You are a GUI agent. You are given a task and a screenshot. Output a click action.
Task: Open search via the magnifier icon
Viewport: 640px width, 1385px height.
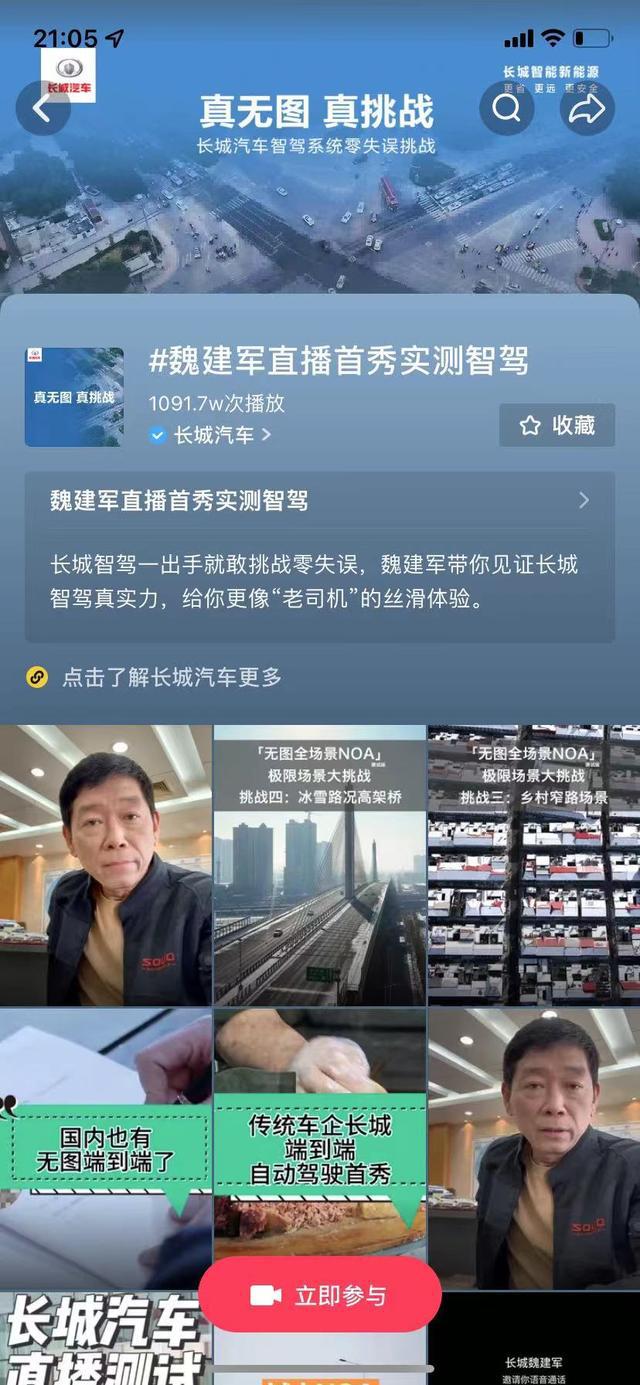(506, 109)
